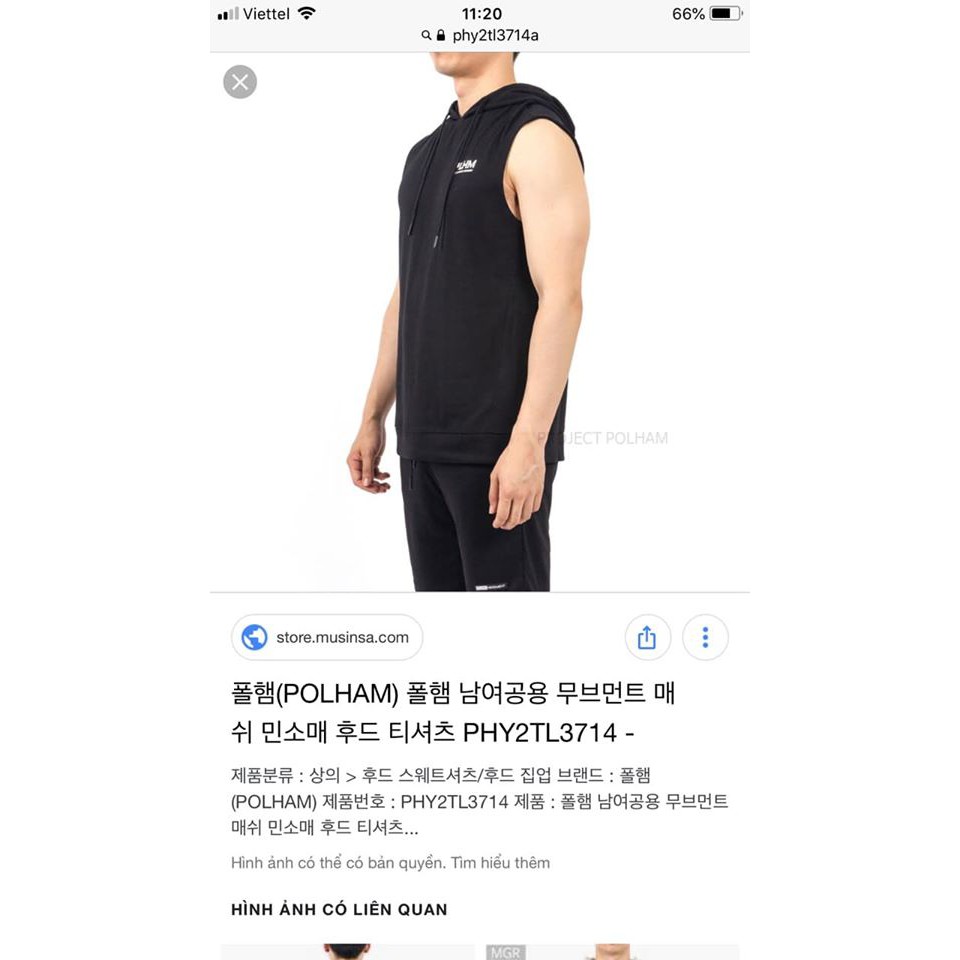Close the image preview
Image resolution: width=960 pixels, height=960 pixels.
(240, 82)
